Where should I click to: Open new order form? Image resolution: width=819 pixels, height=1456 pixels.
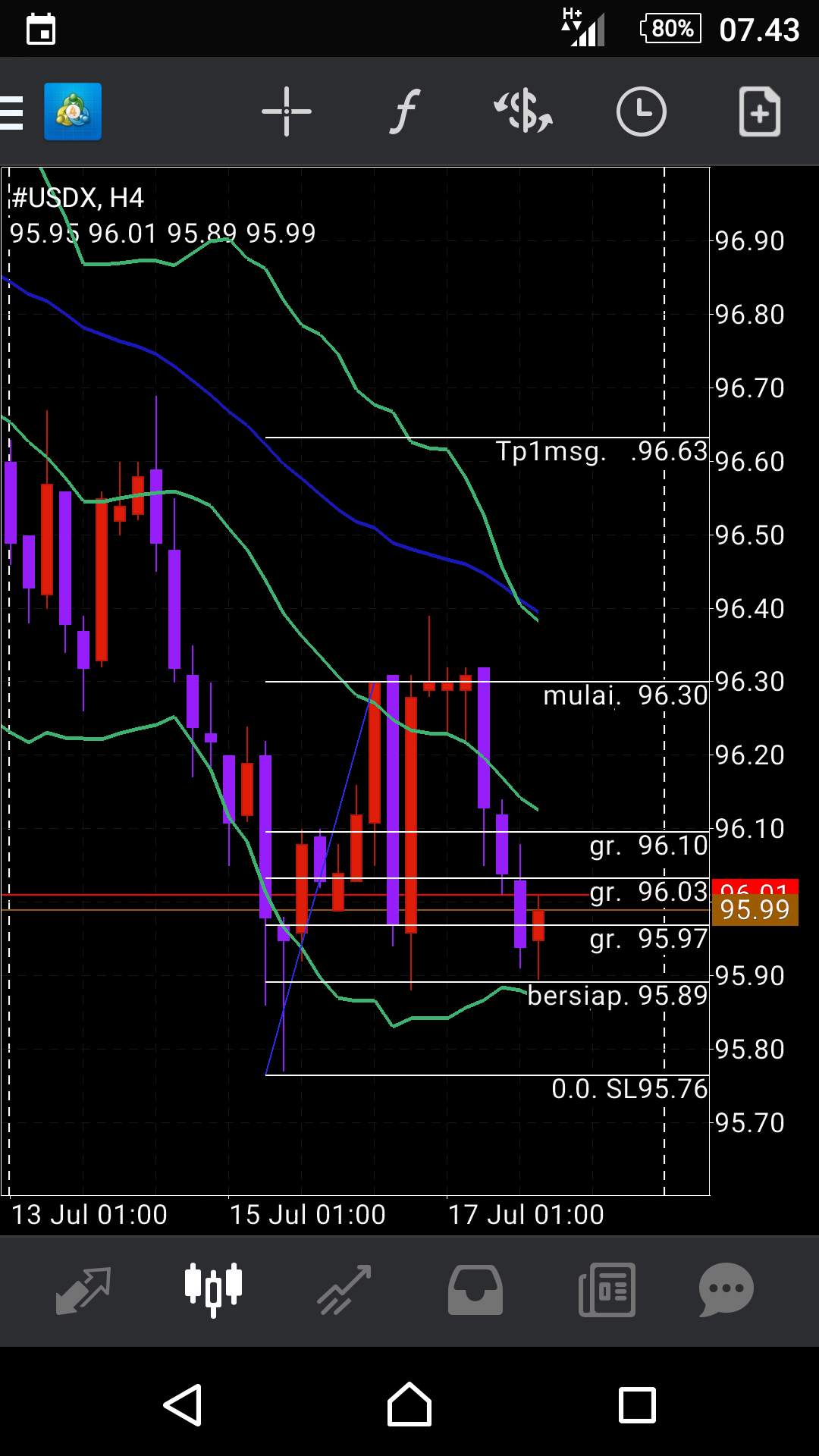point(760,112)
